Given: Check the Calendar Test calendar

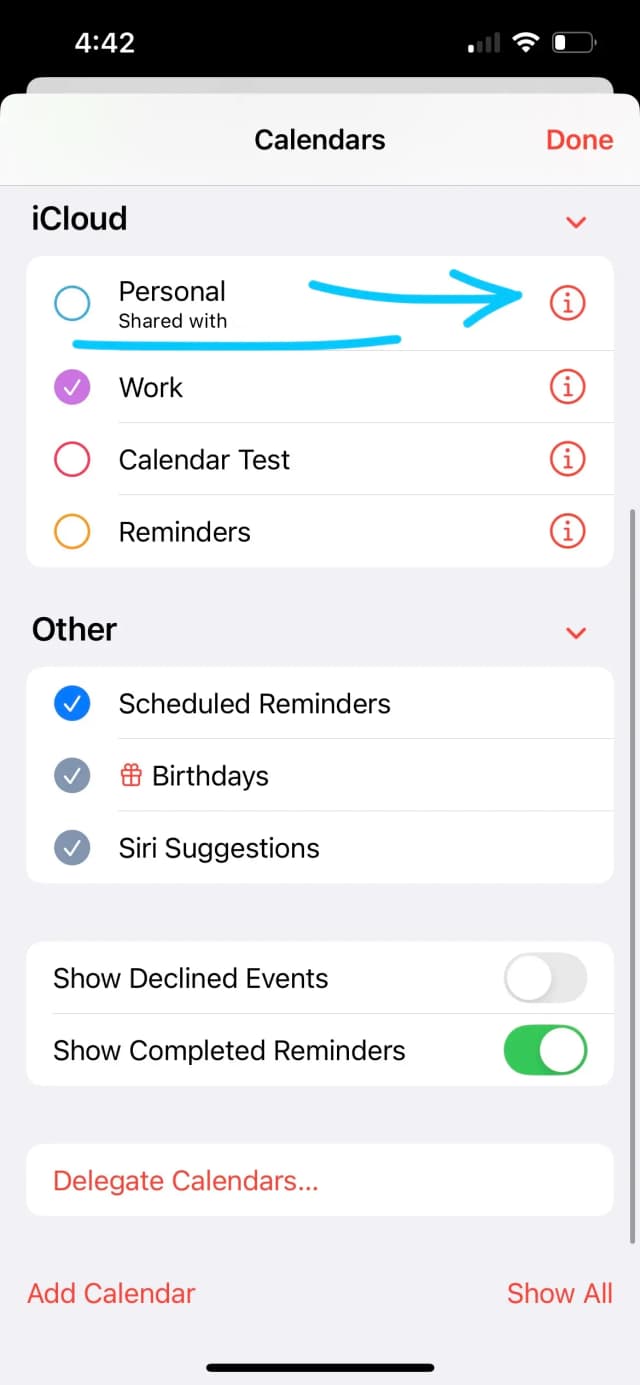Looking at the screenshot, I should point(72,459).
